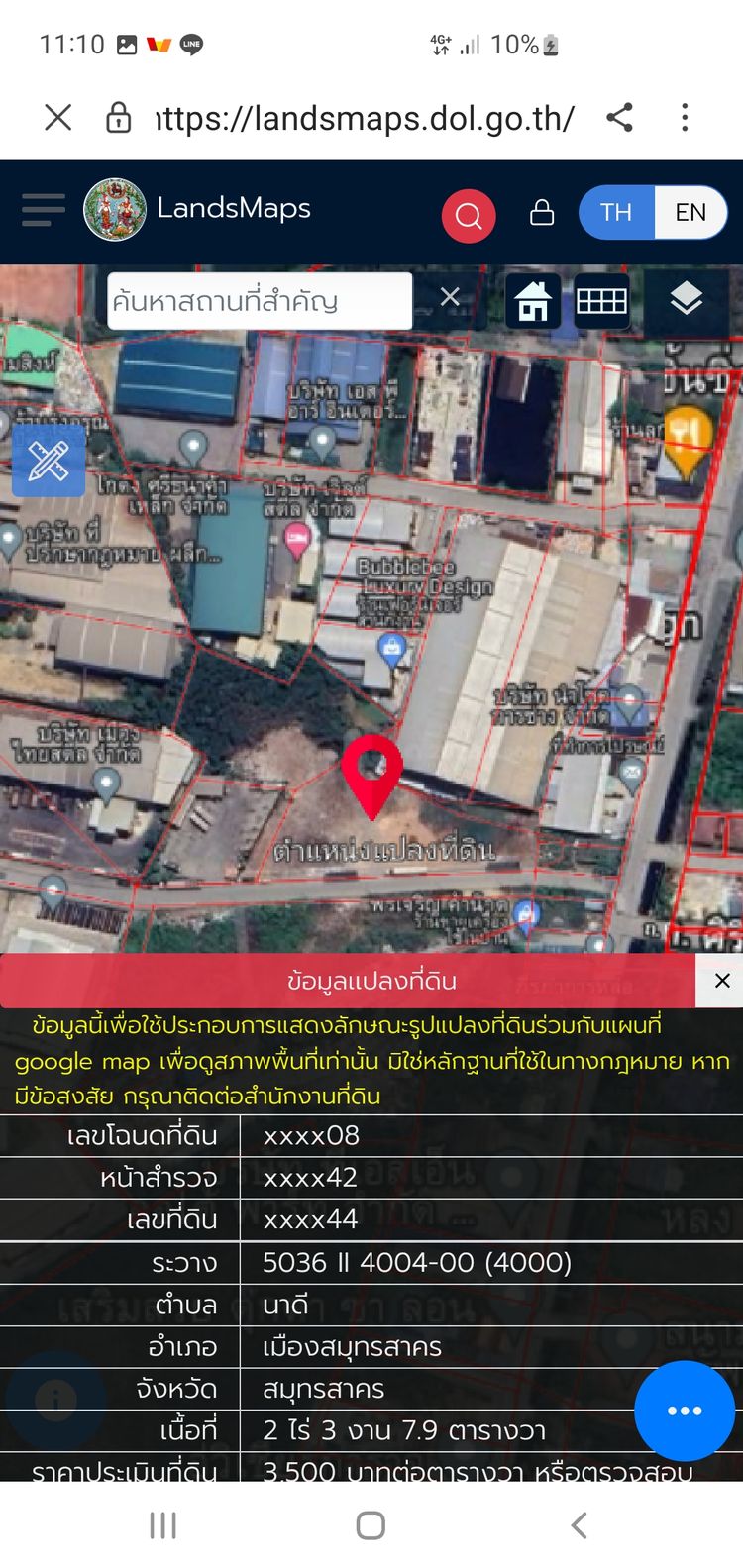Image resolution: width=743 pixels, height=1568 pixels.
Task: Go back with the system back button
Action: 579,1525
